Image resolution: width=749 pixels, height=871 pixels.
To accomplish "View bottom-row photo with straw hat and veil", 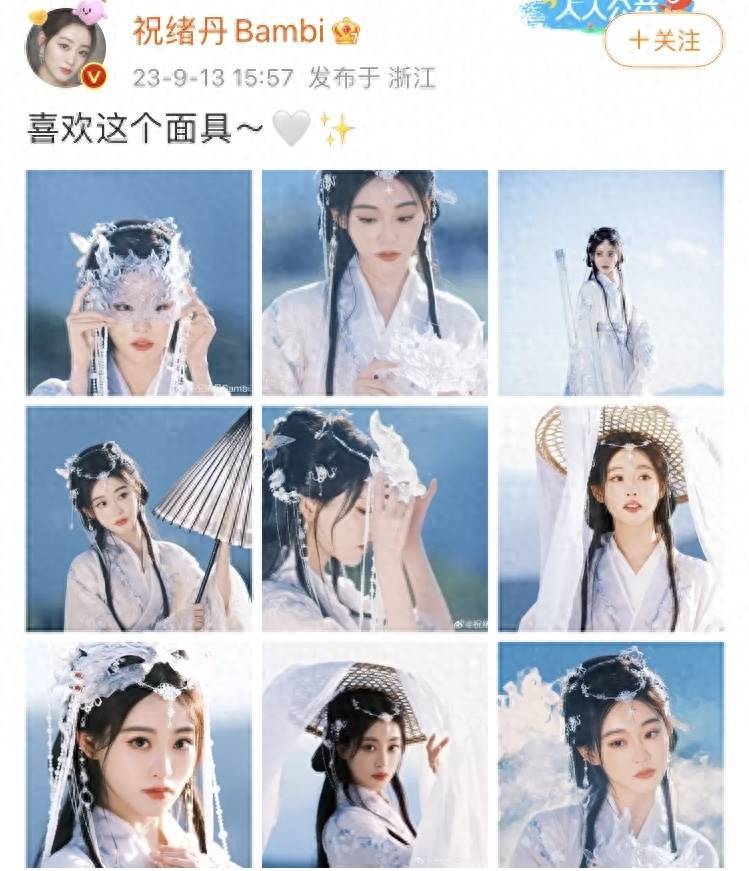I will (x=375, y=755).
